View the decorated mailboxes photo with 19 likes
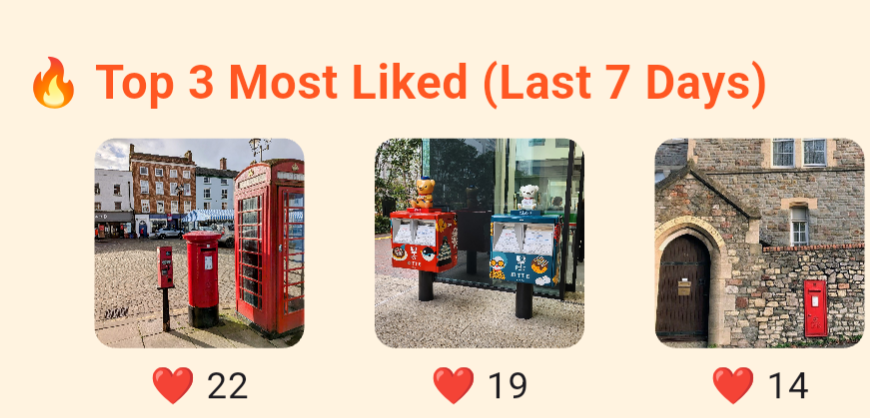 [479, 243]
